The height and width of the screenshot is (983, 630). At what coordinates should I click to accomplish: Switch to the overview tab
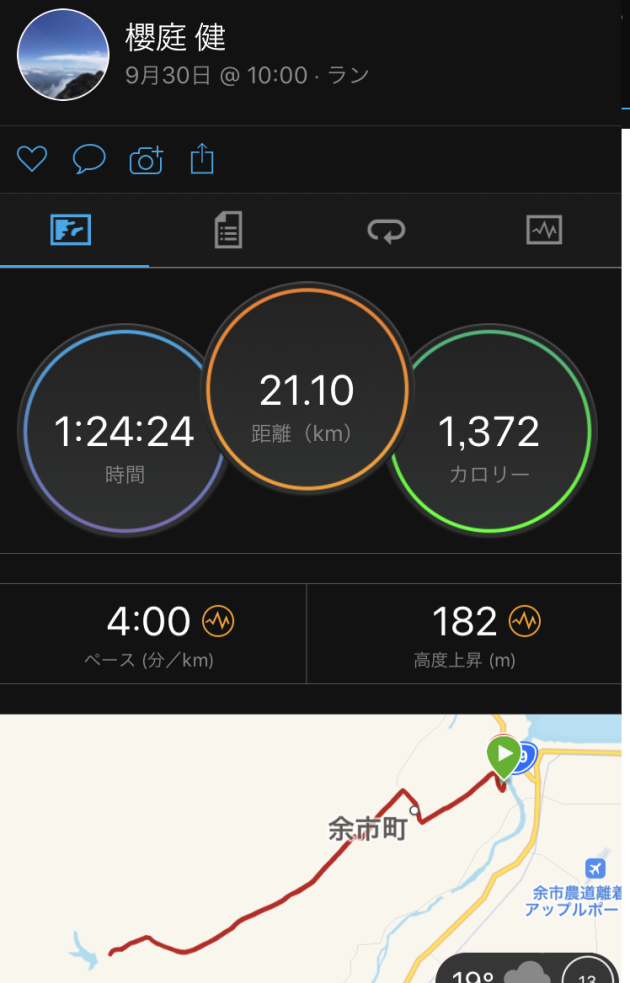click(71, 231)
